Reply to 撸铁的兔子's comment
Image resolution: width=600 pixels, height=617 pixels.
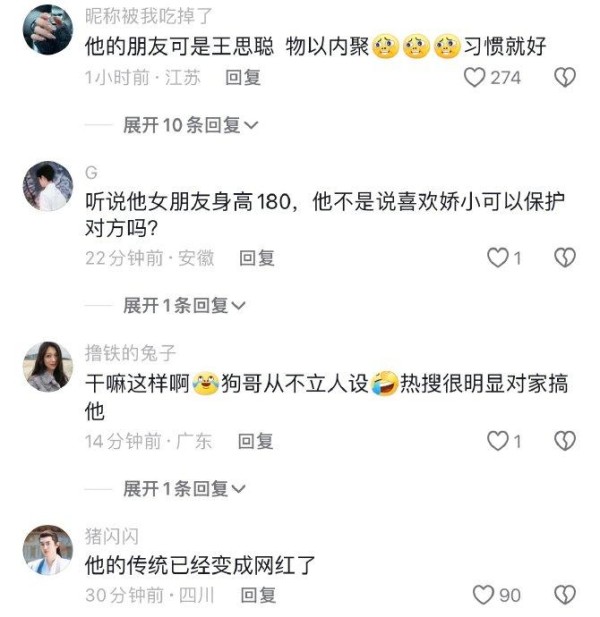click(255, 440)
